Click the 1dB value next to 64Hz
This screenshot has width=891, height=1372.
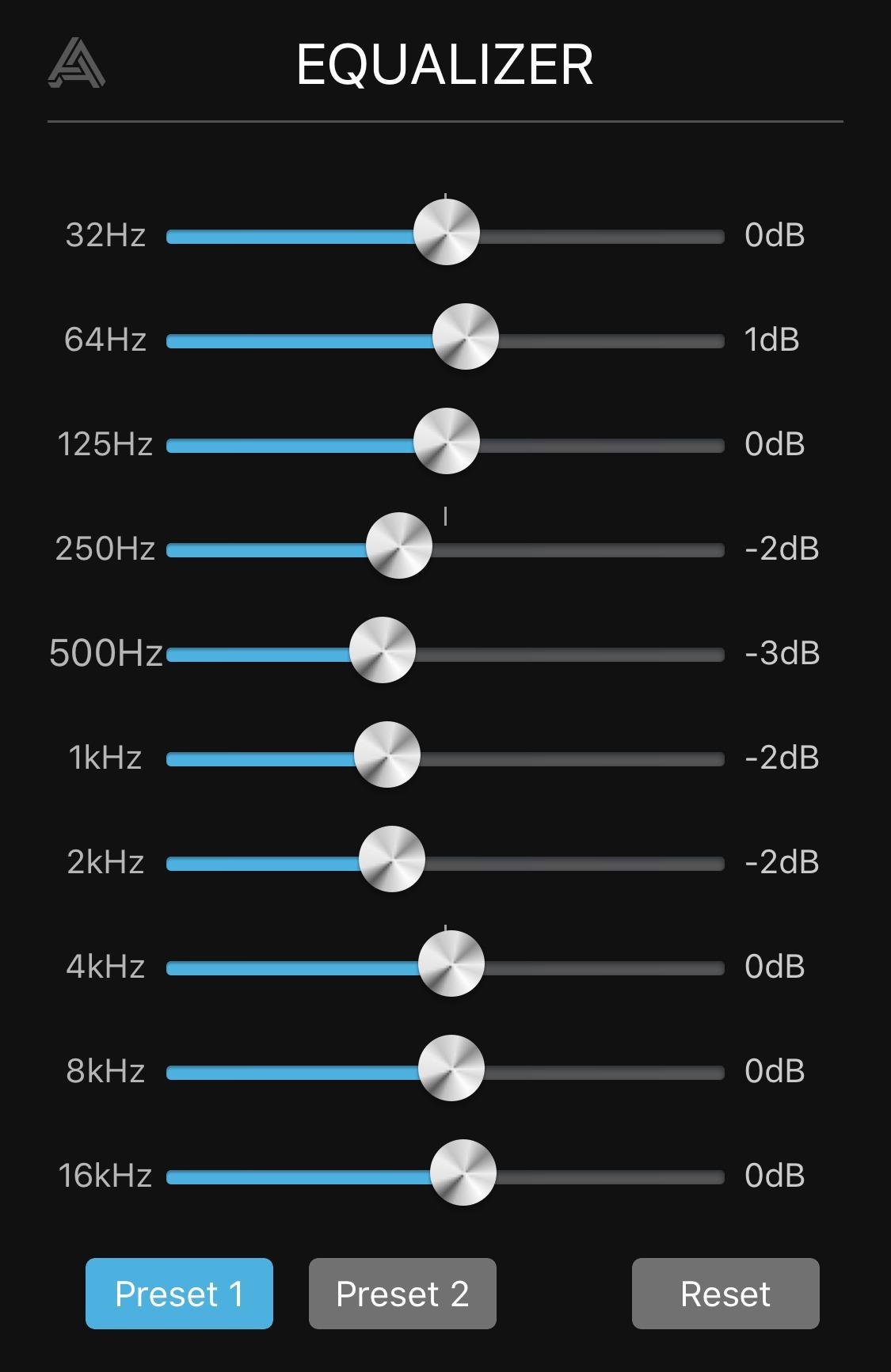coord(772,340)
